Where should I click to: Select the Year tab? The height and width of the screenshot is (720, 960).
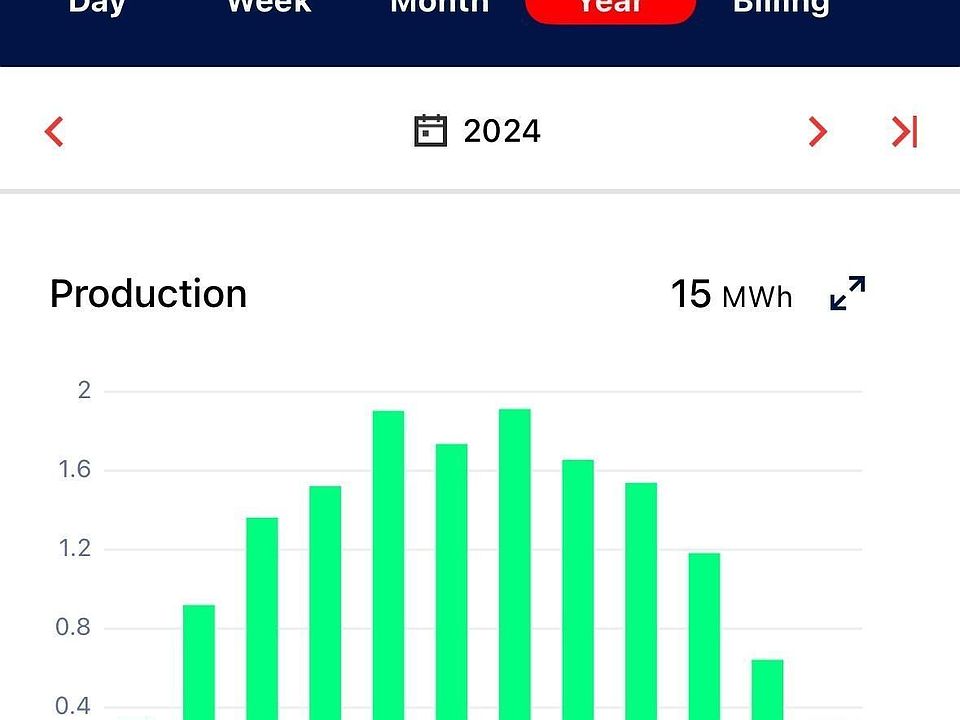tap(610, 8)
